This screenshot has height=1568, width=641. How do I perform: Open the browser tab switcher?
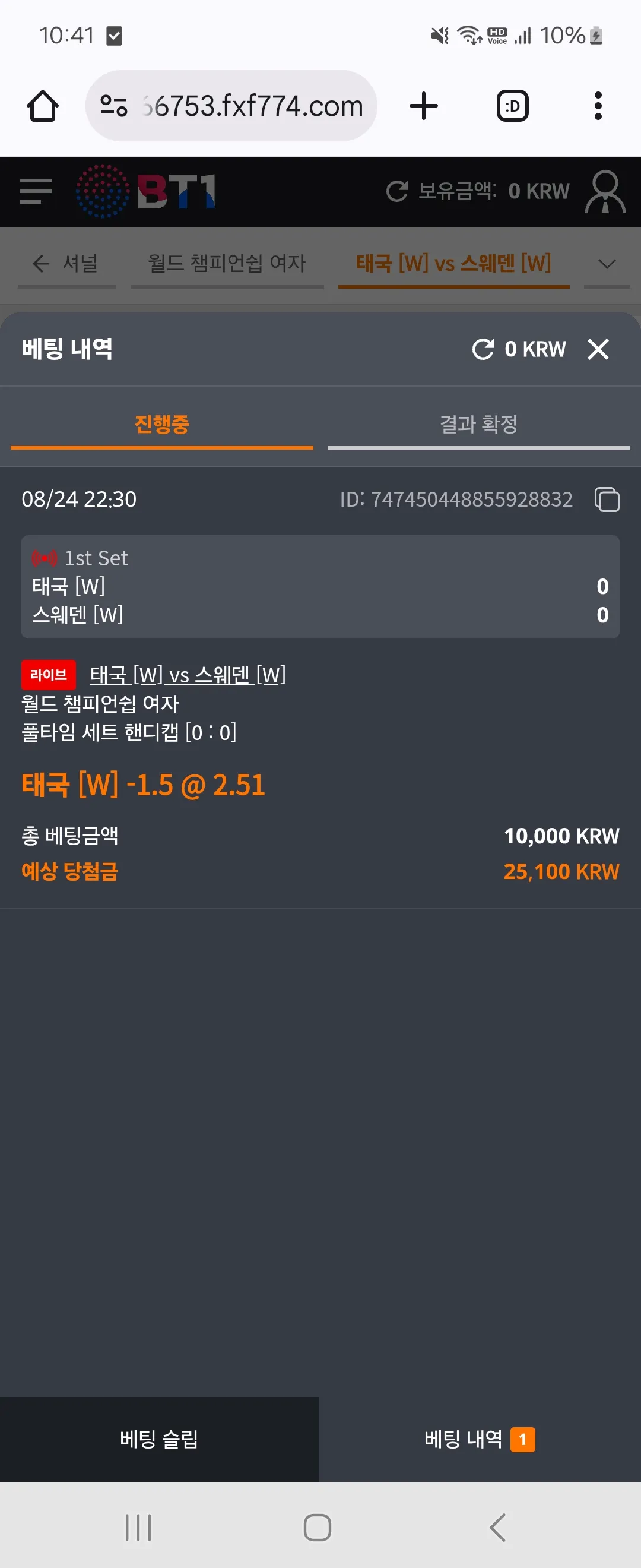513,106
